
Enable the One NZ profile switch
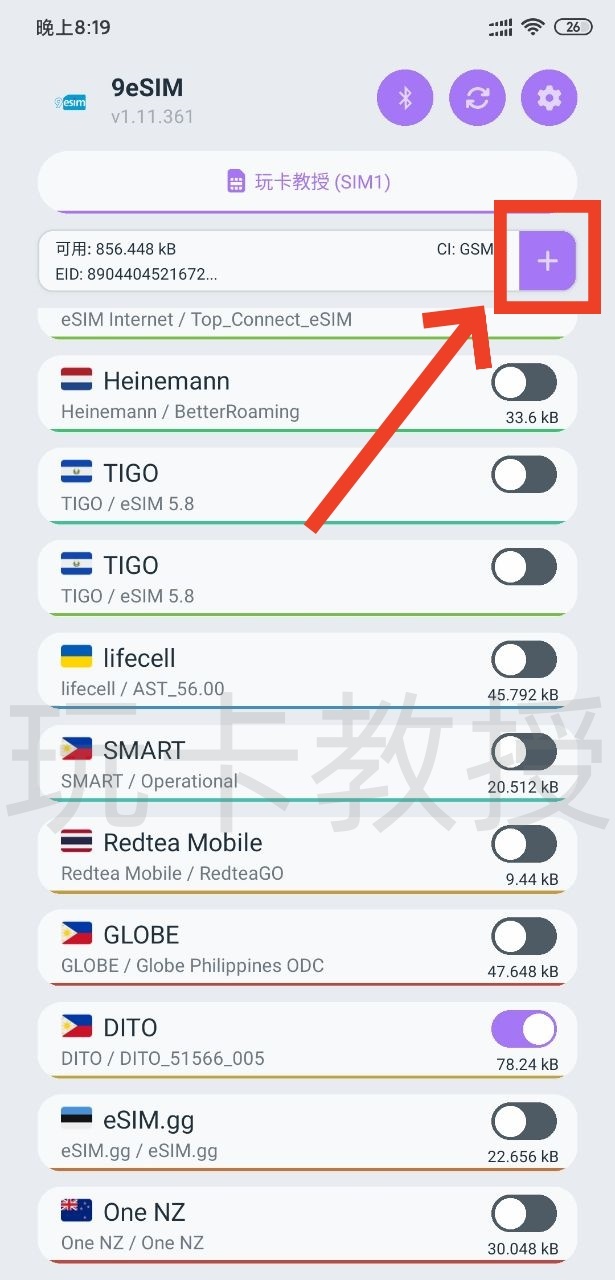click(524, 1214)
